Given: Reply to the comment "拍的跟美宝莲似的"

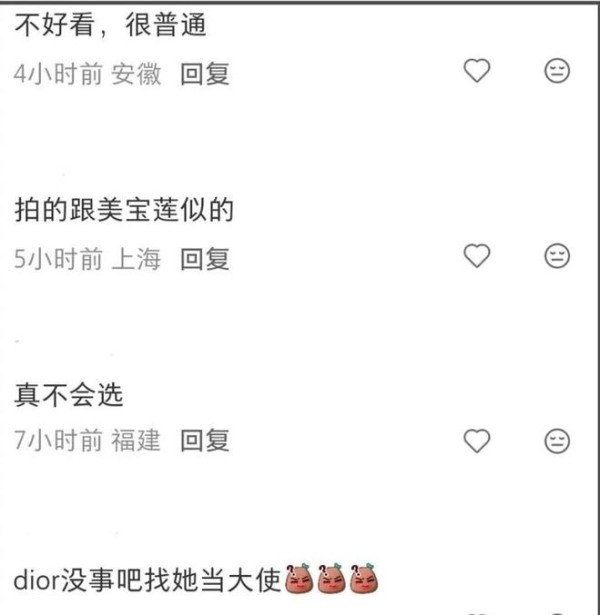Looking at the screenshot, I should pos(205,260).
